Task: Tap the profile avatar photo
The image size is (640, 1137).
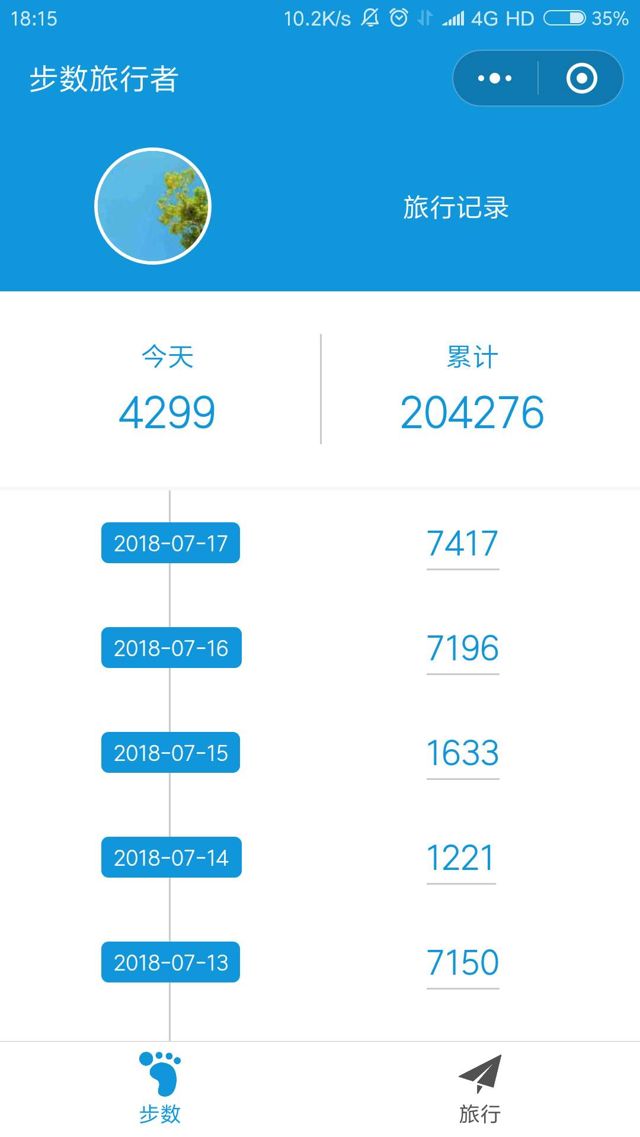Action: pyautogui.click(x=153, y=206)
